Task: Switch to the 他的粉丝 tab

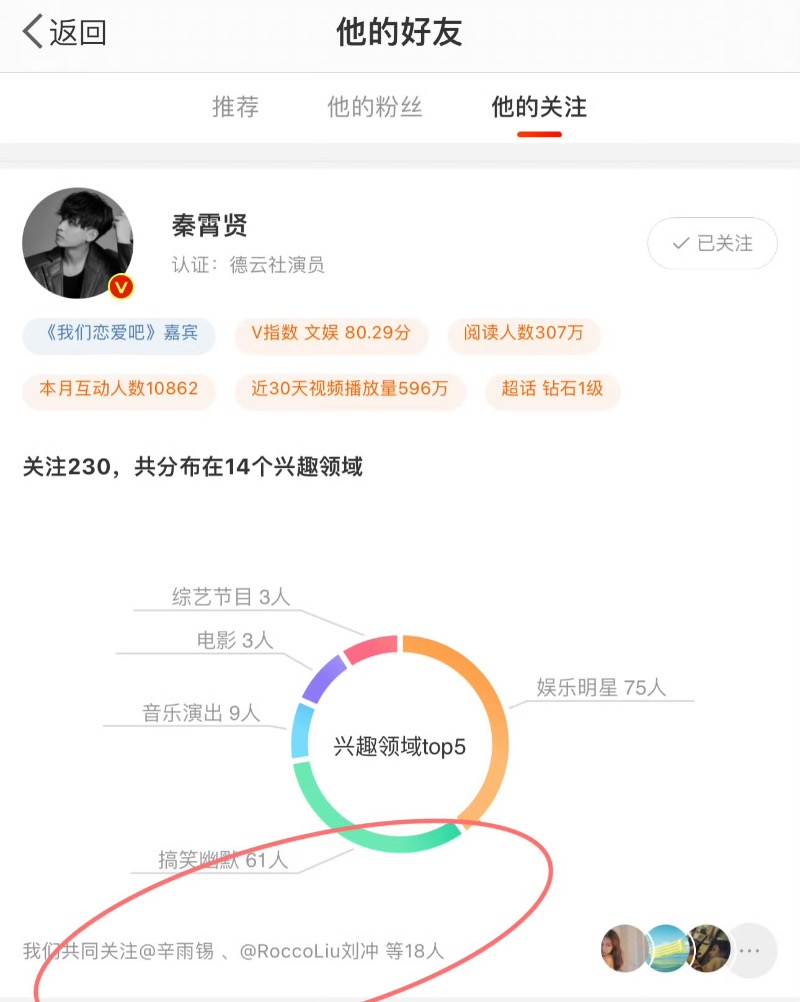Action: (375, 107)
